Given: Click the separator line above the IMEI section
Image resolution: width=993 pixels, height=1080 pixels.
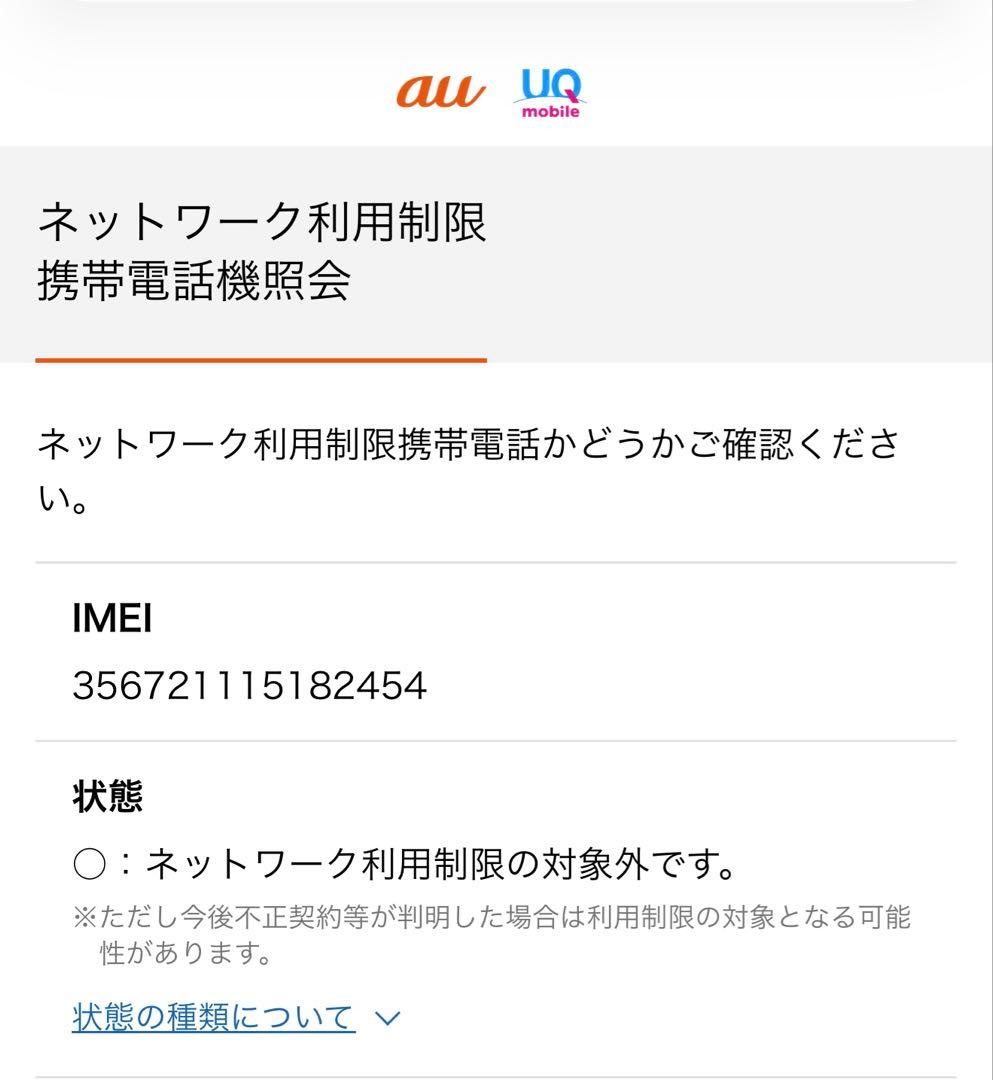Looking at the screenshot, I should [496, 563].
